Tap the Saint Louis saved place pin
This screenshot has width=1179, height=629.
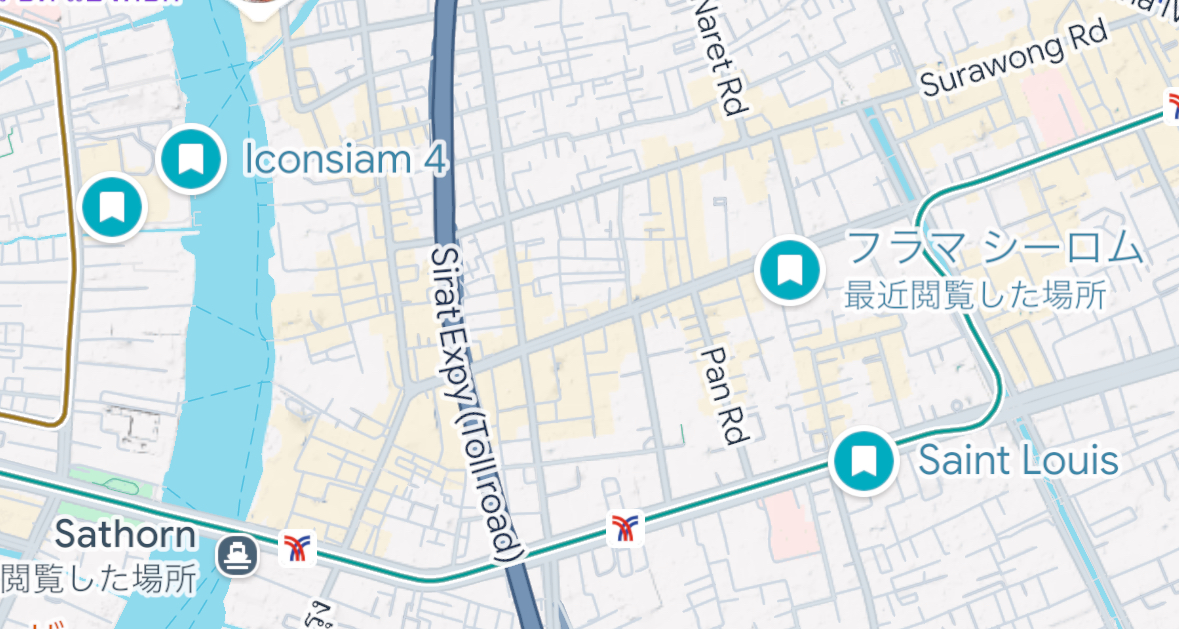pyautogui.click(x=864, y=461)
